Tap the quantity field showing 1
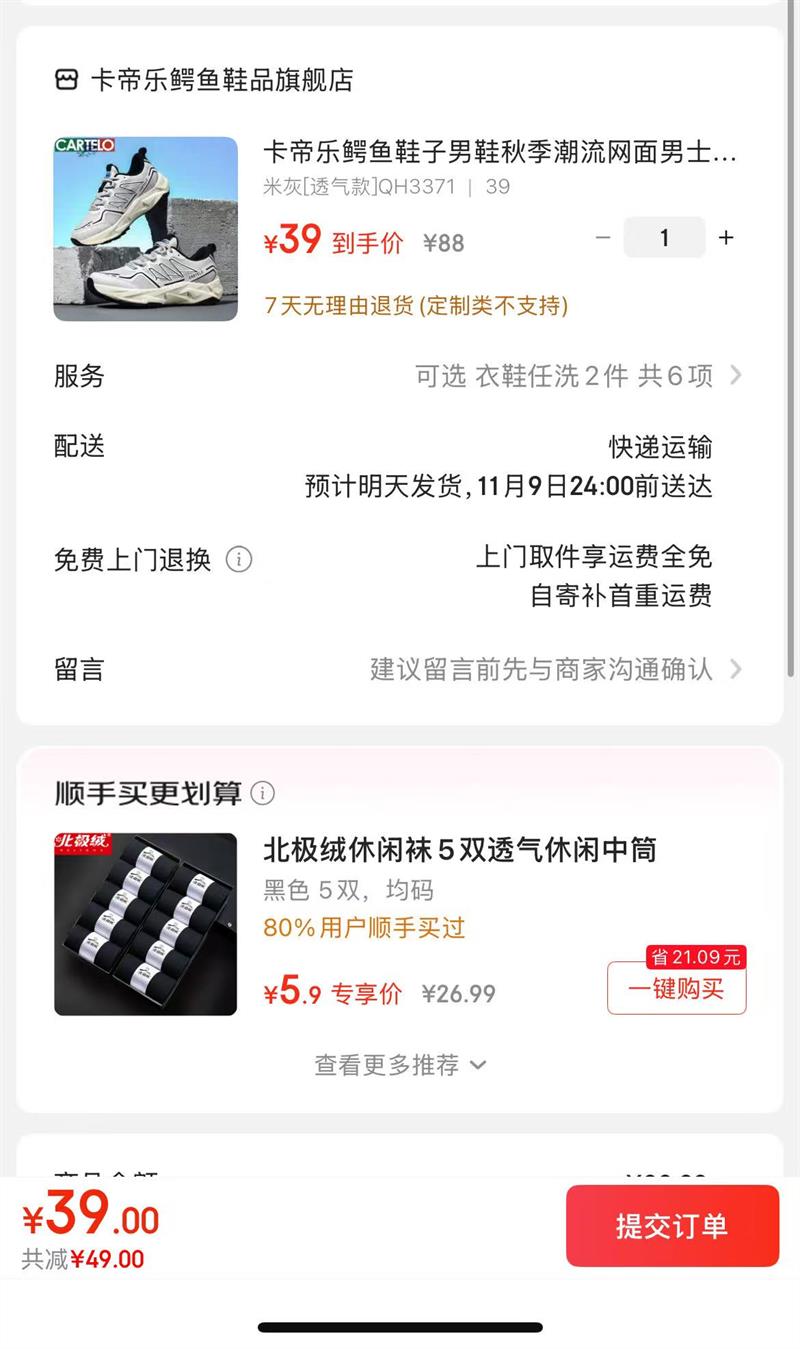Image resolution: width=800 pixels, height=1349 pixels. pos(664,238)
